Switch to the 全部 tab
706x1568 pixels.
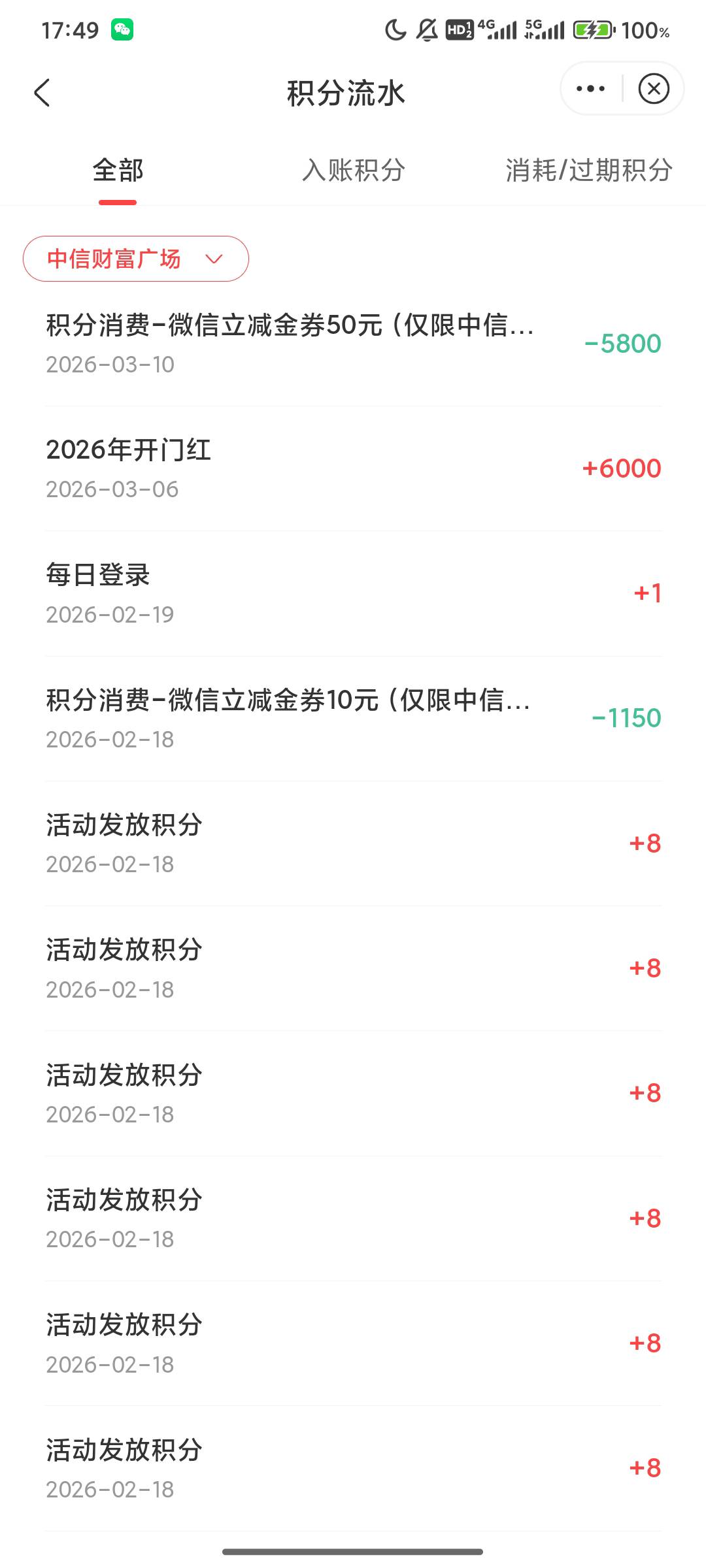118,171
